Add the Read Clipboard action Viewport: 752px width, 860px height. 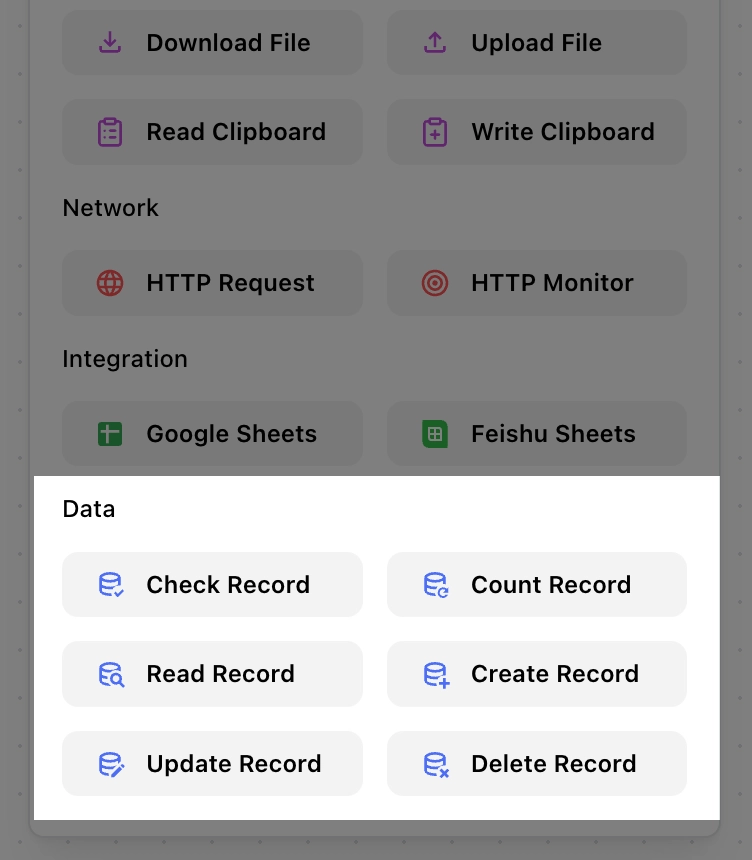pyautogui.click(x=212, y=132)
